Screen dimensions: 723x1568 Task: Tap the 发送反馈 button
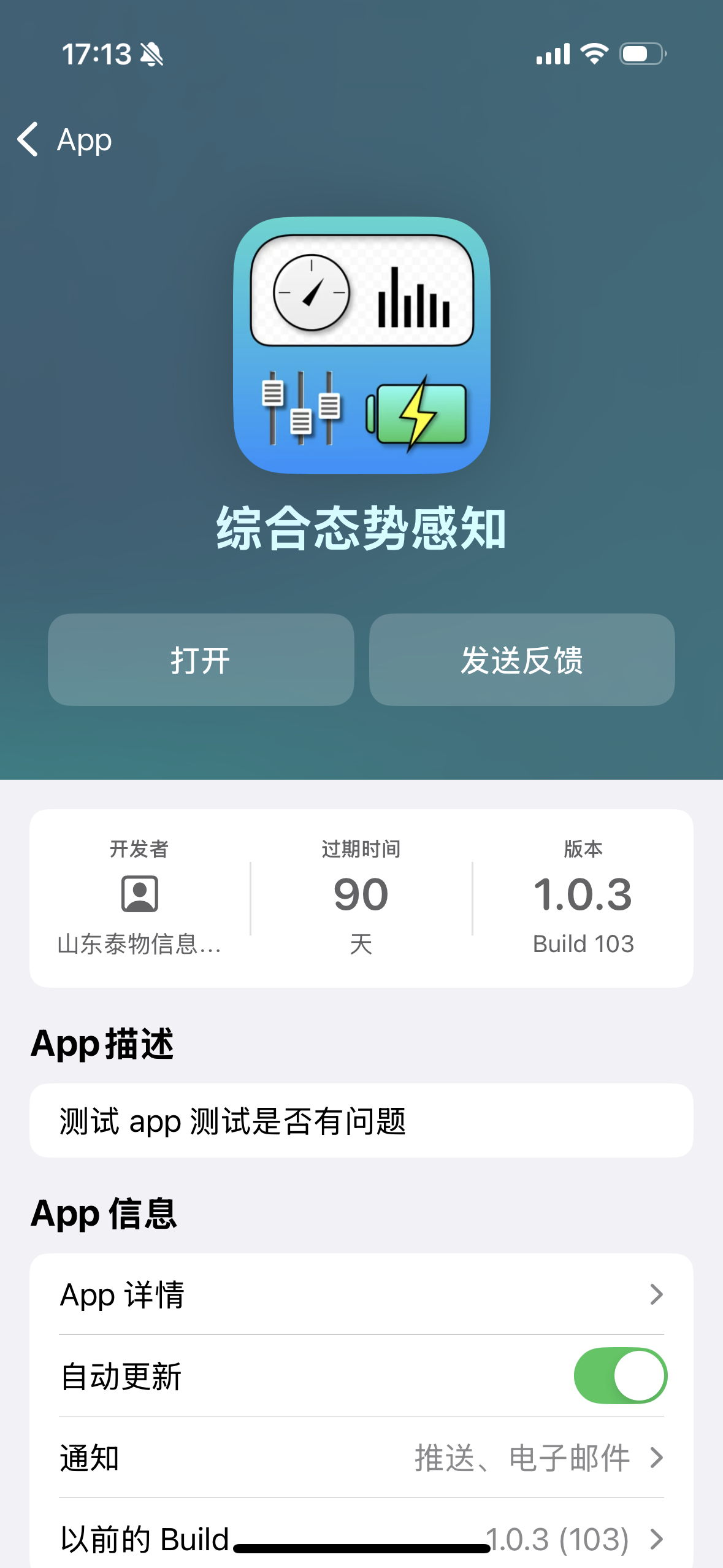(x=522, y=659)
